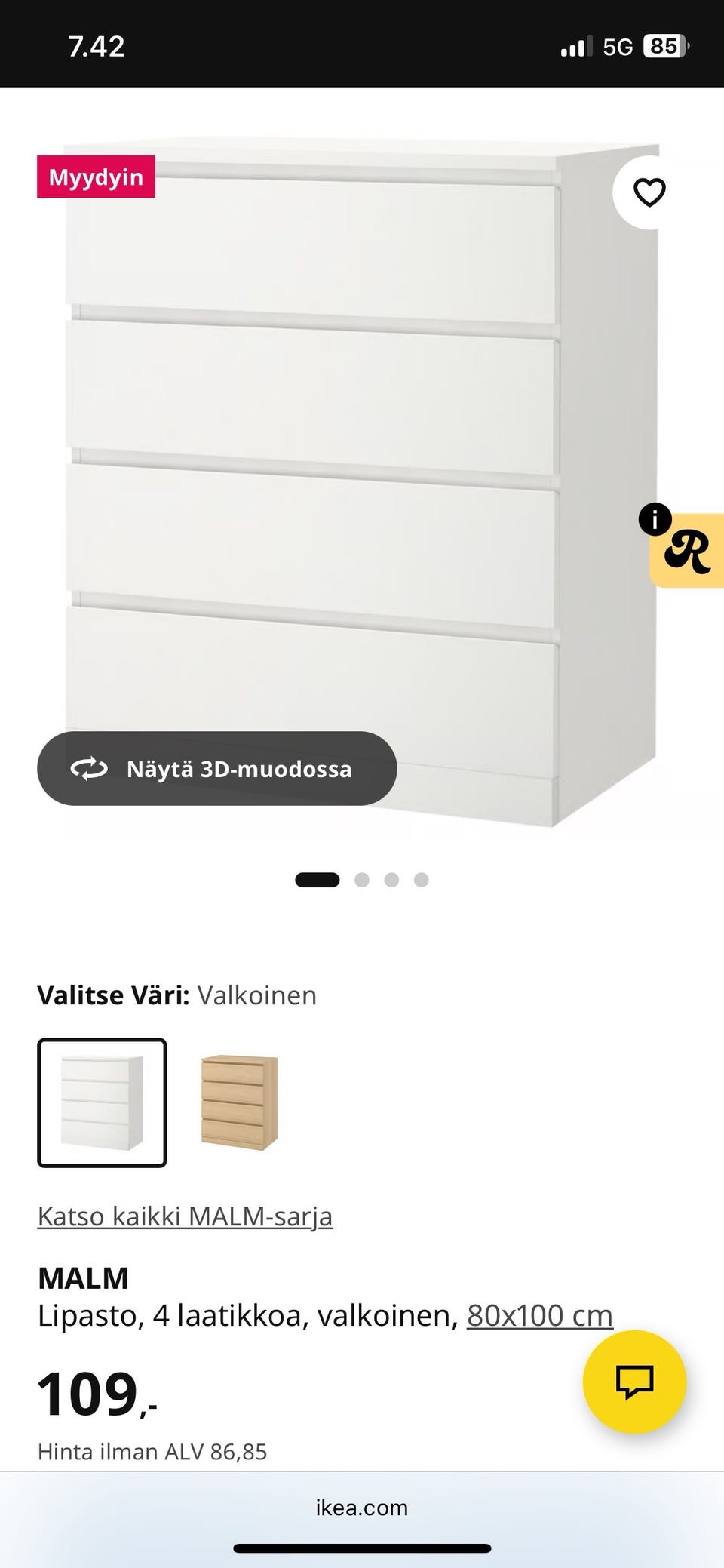Open Katso kaikki MALM-sarja link
Viewport: 724px width, 1568px height.
tap(186, 1216)
